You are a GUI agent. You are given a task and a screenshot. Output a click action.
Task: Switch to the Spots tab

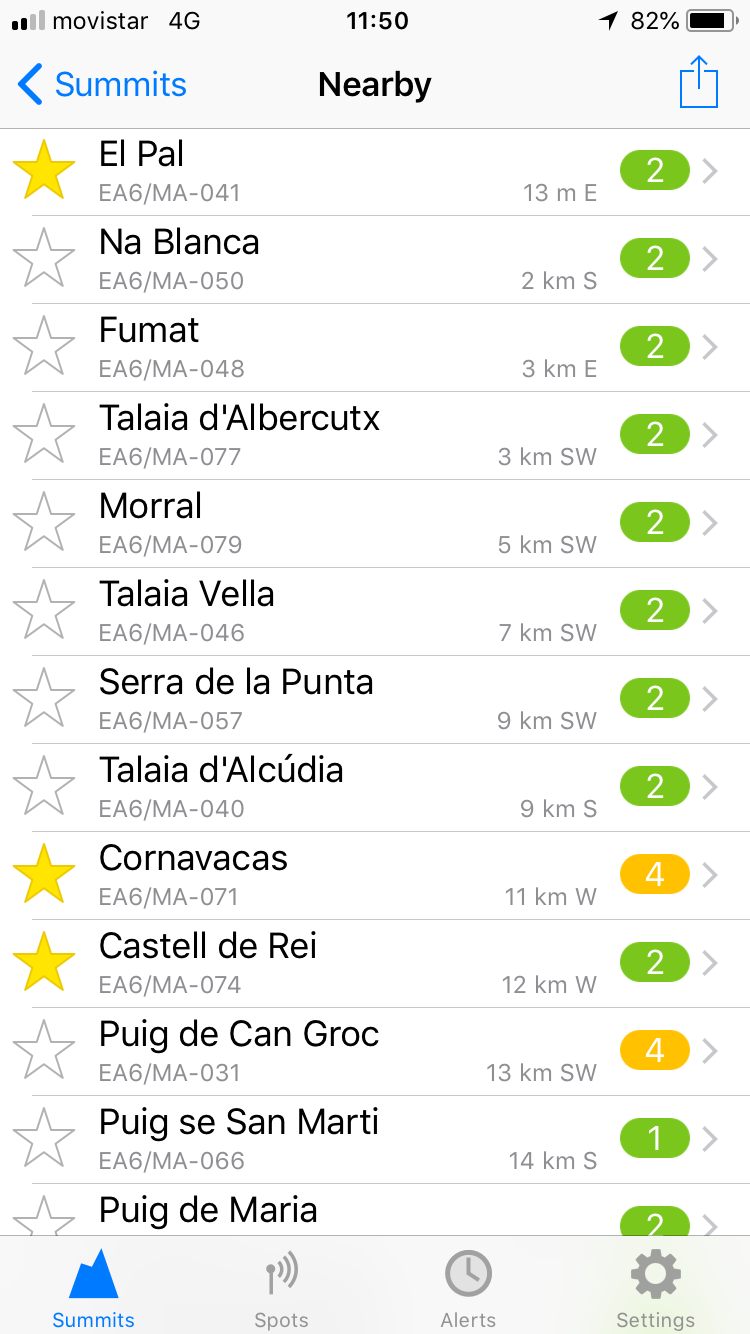[281, 1290]
